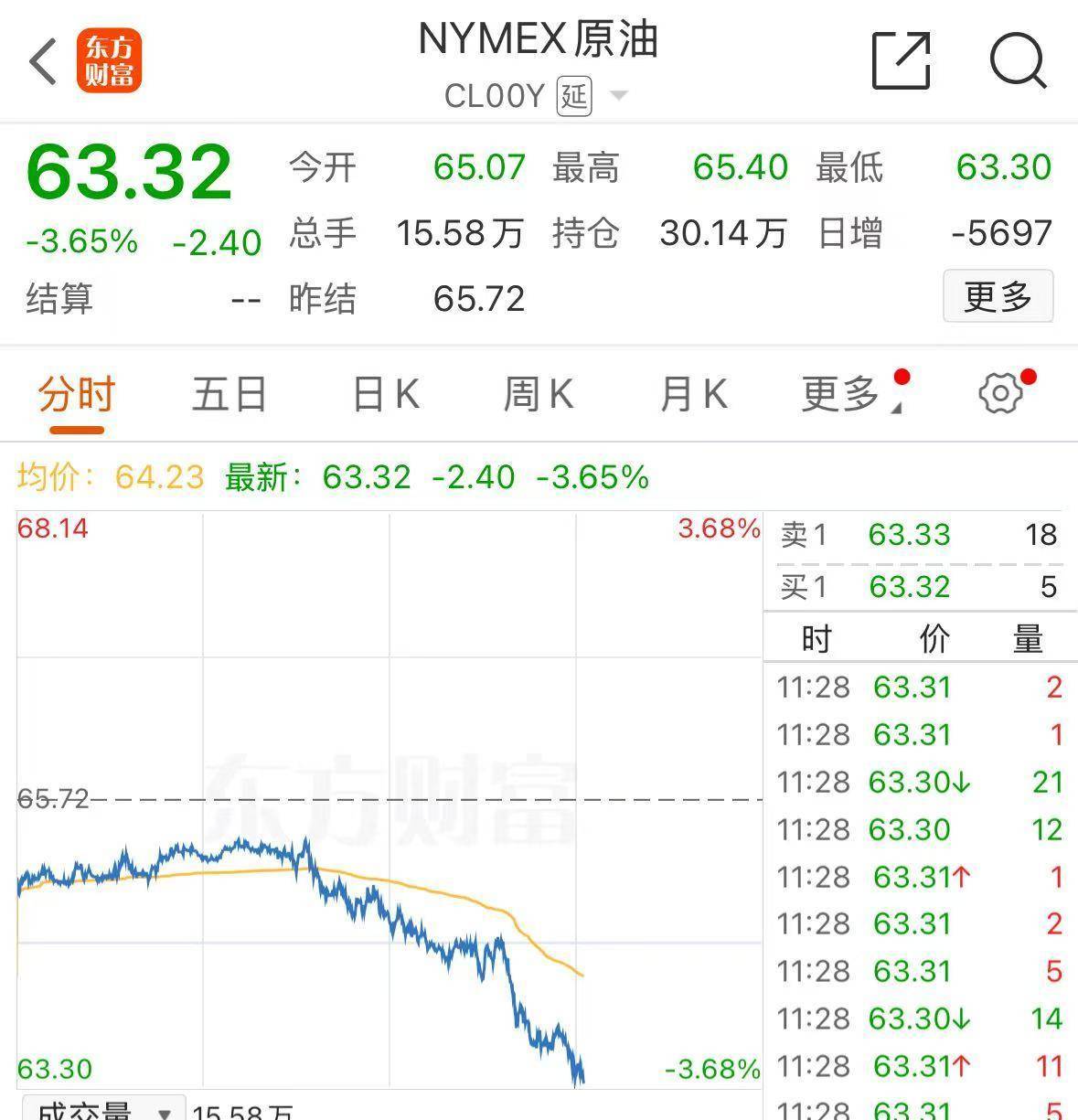This screenshot has width=1078, height=1120.
Task: Expand the CL00Y contract dropdown
Action: coord(619,95)
